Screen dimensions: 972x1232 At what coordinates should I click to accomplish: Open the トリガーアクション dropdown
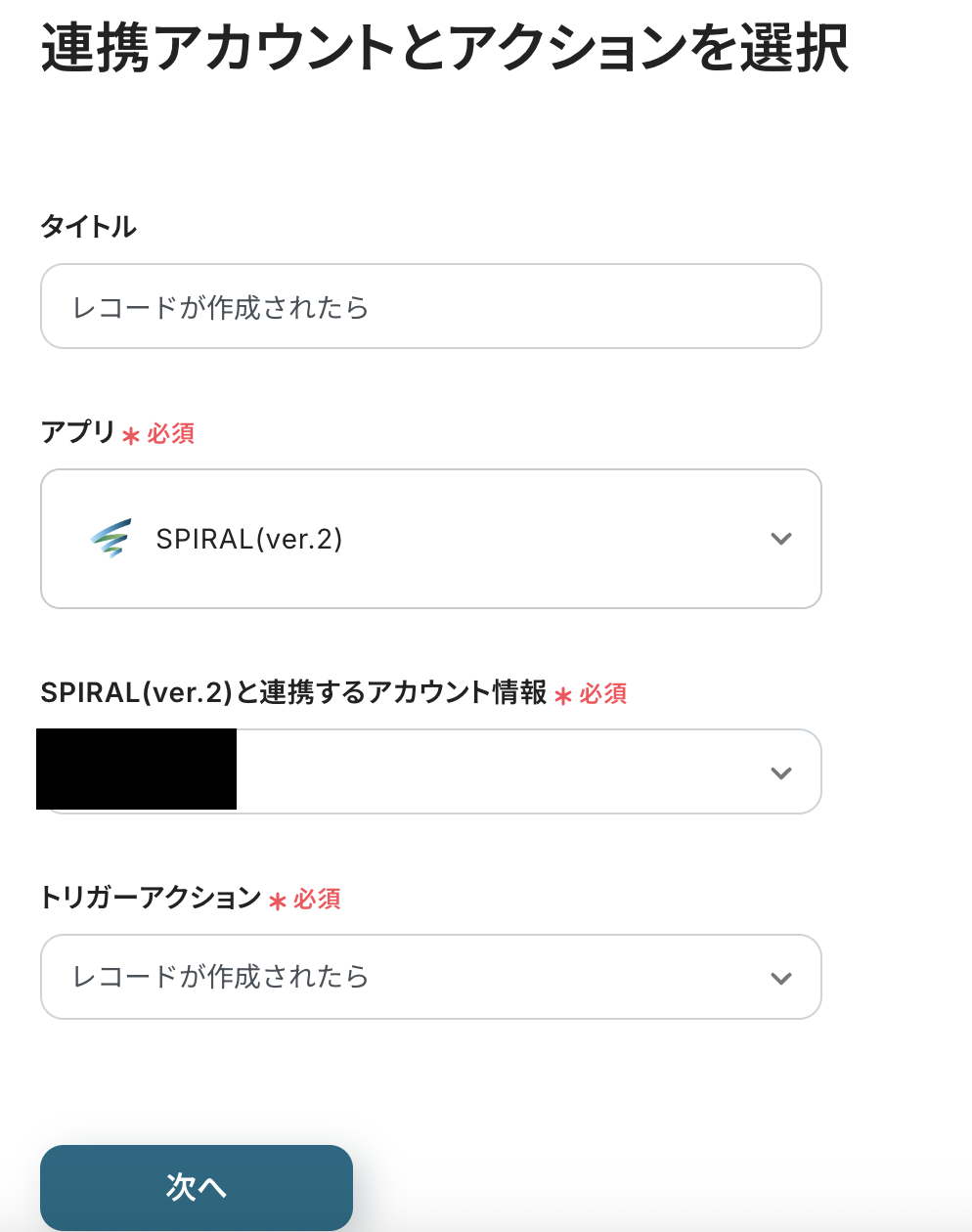(430, 977)
